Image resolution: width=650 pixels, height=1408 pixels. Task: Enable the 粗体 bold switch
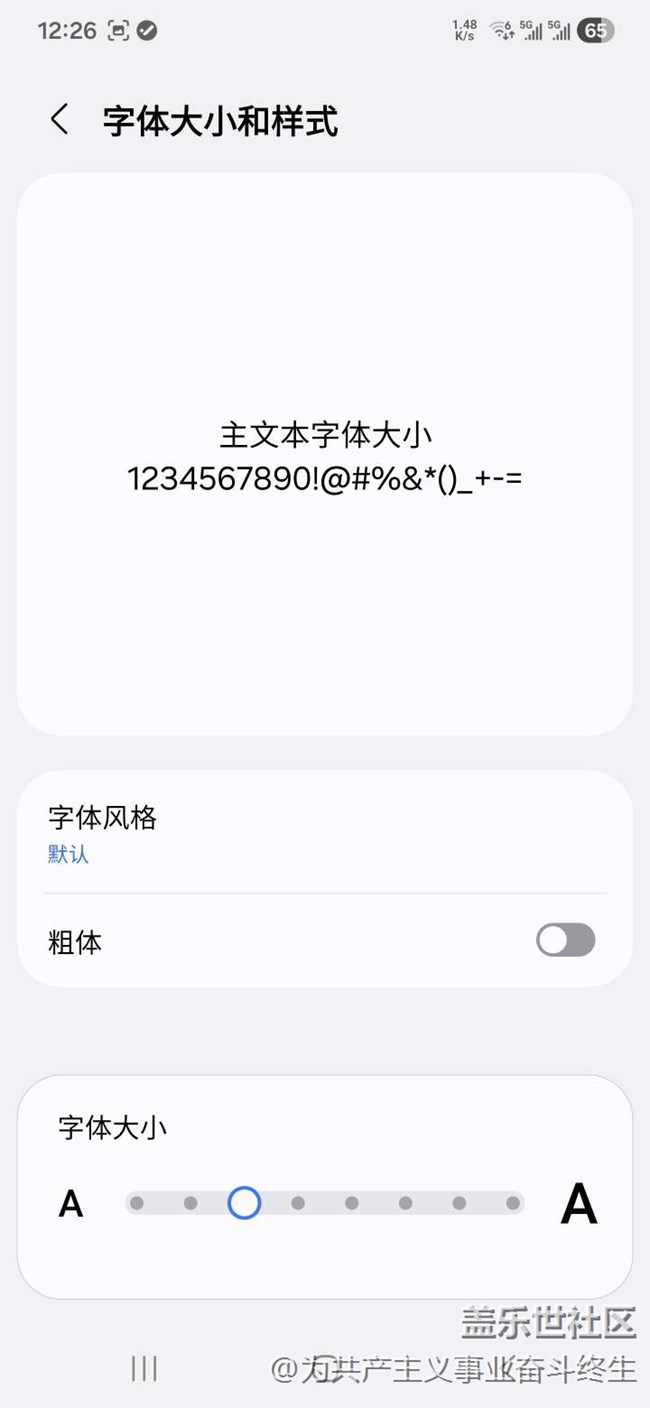tap(565, 940)
